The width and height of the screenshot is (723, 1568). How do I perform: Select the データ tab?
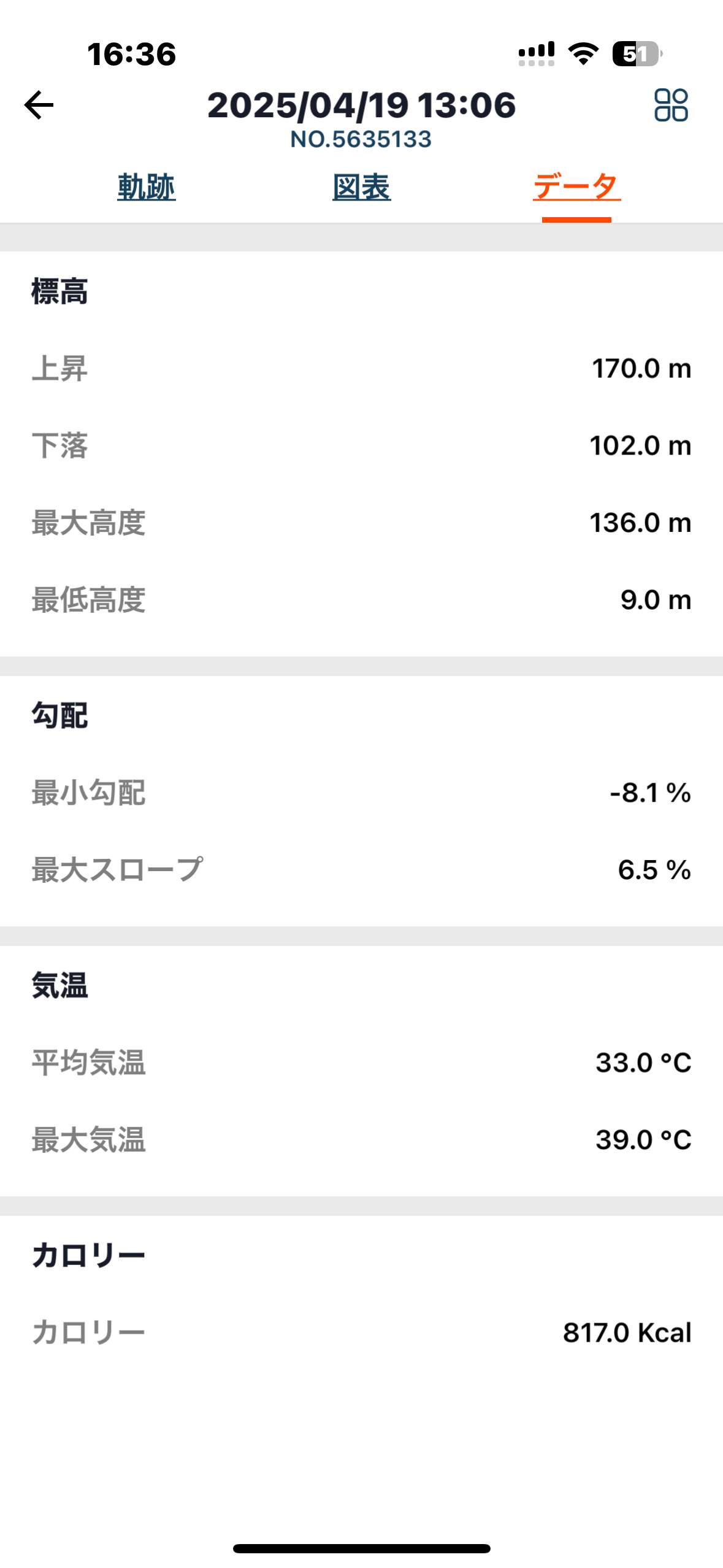click(x=576, y=187)
